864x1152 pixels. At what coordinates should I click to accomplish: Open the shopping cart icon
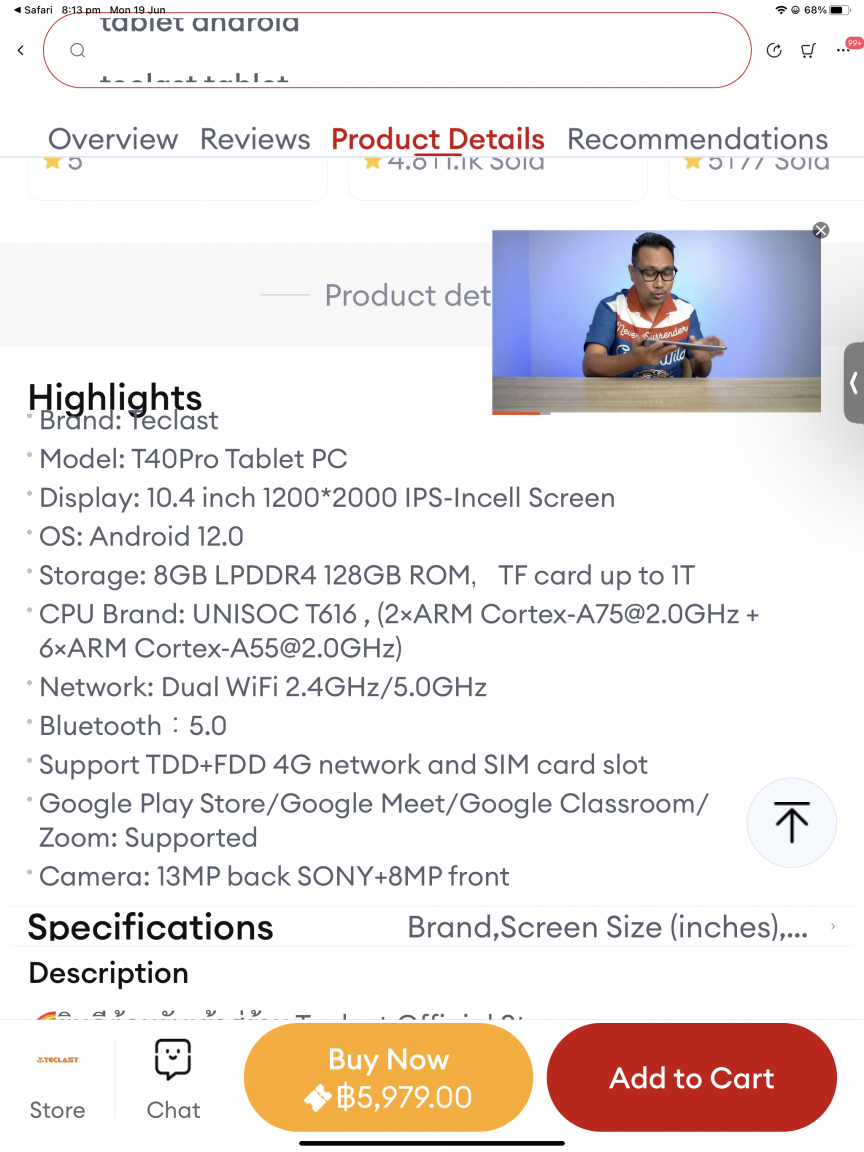808,50
